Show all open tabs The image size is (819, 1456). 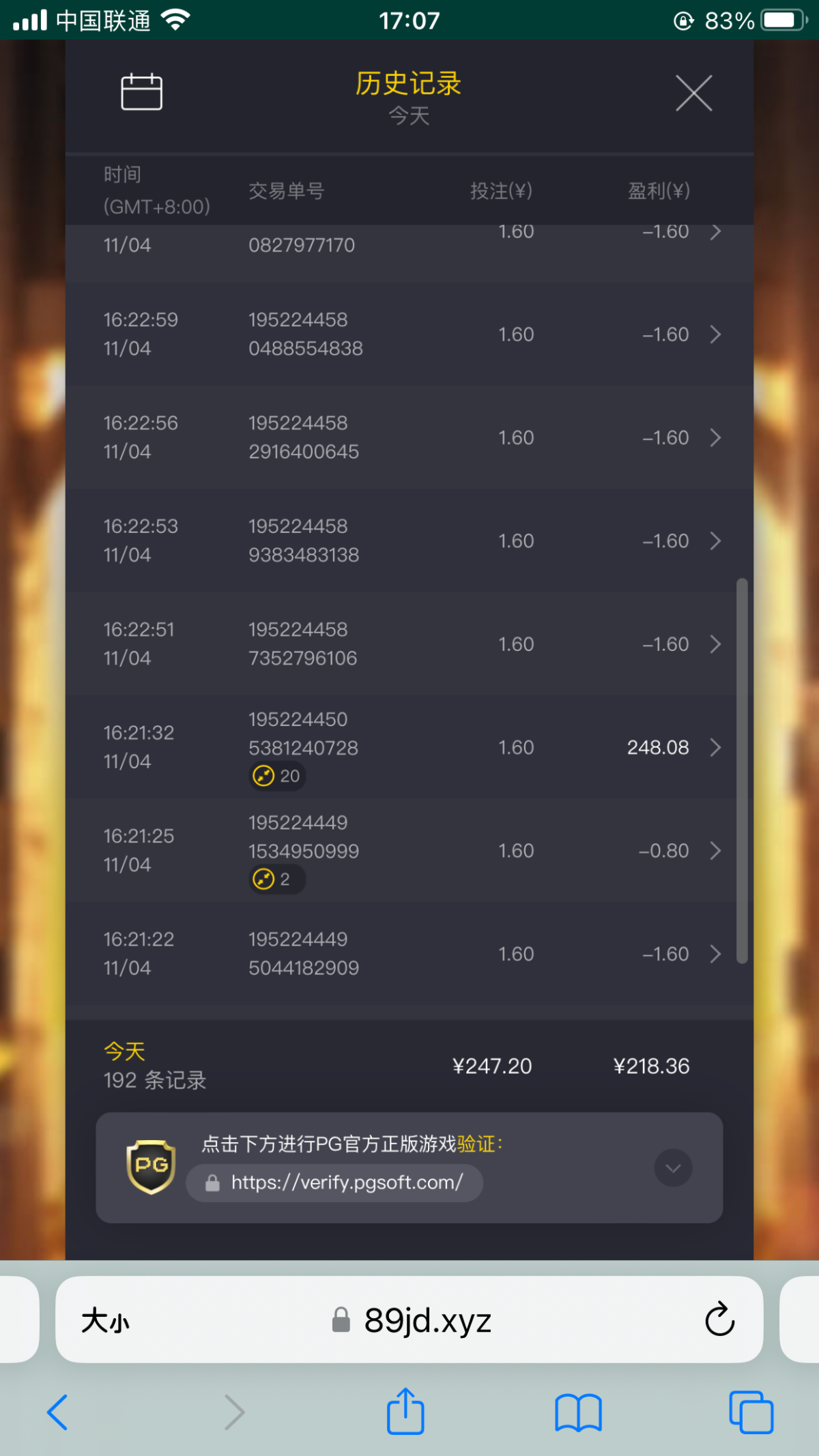(x=751, y=1412)
